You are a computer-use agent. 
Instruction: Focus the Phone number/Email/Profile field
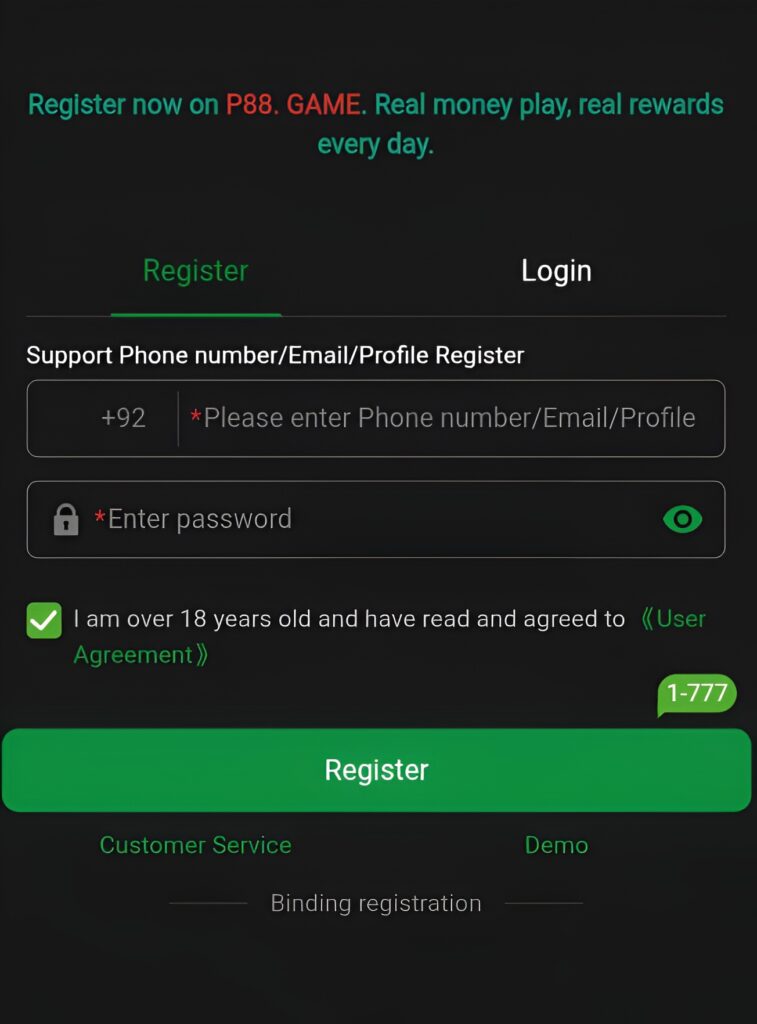[x=450, y=418]
